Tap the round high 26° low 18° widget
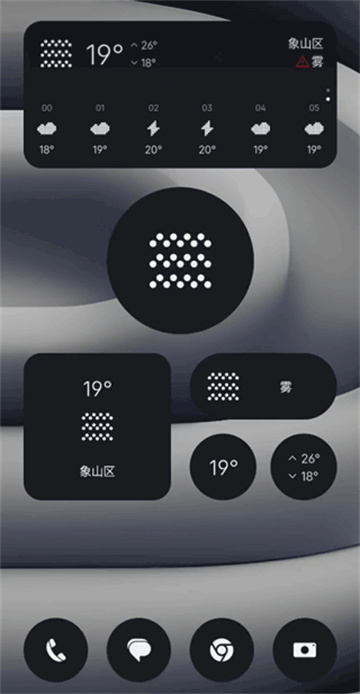 tap(304, 467)
